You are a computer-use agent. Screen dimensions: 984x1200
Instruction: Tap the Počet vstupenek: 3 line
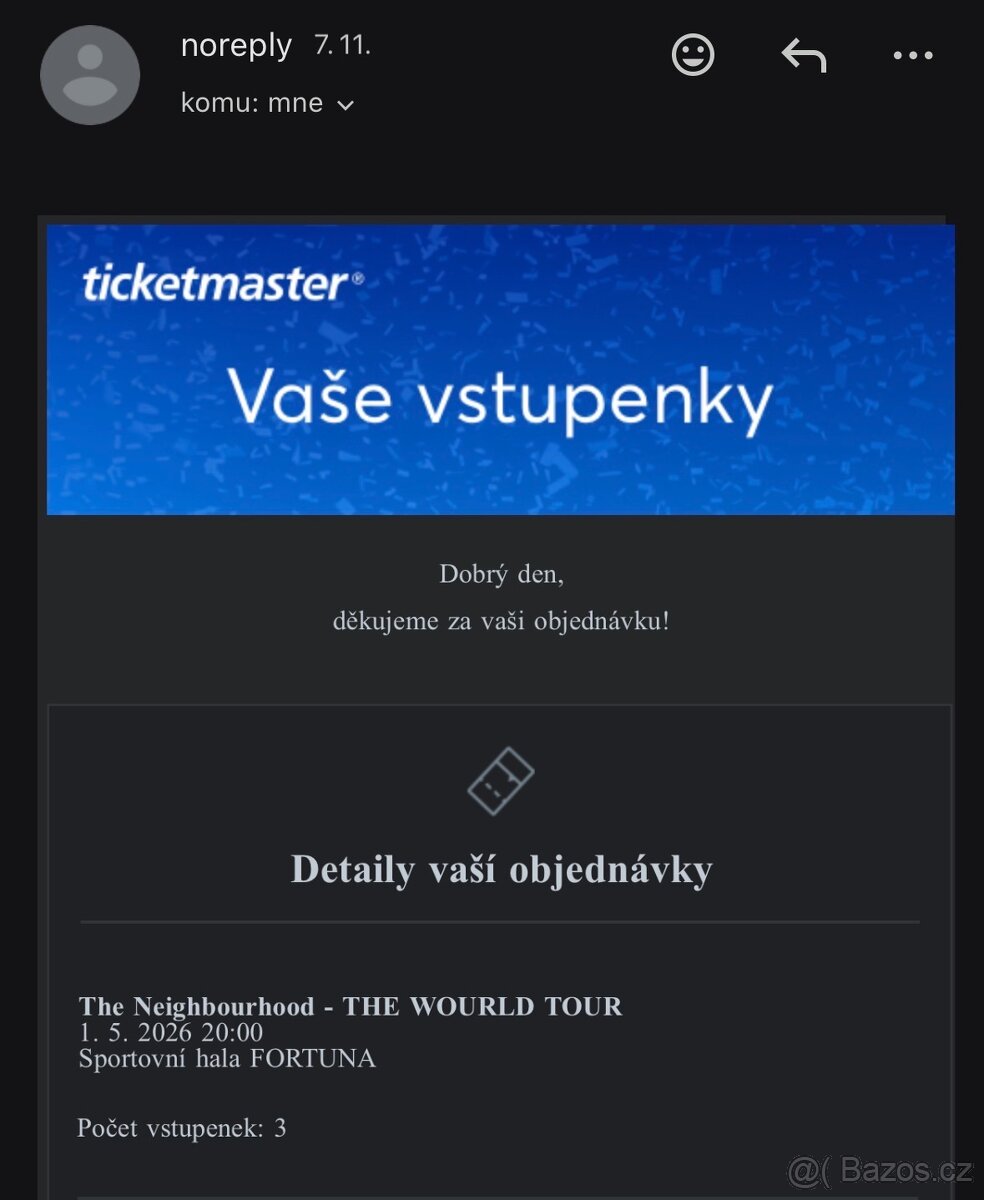183,1128
